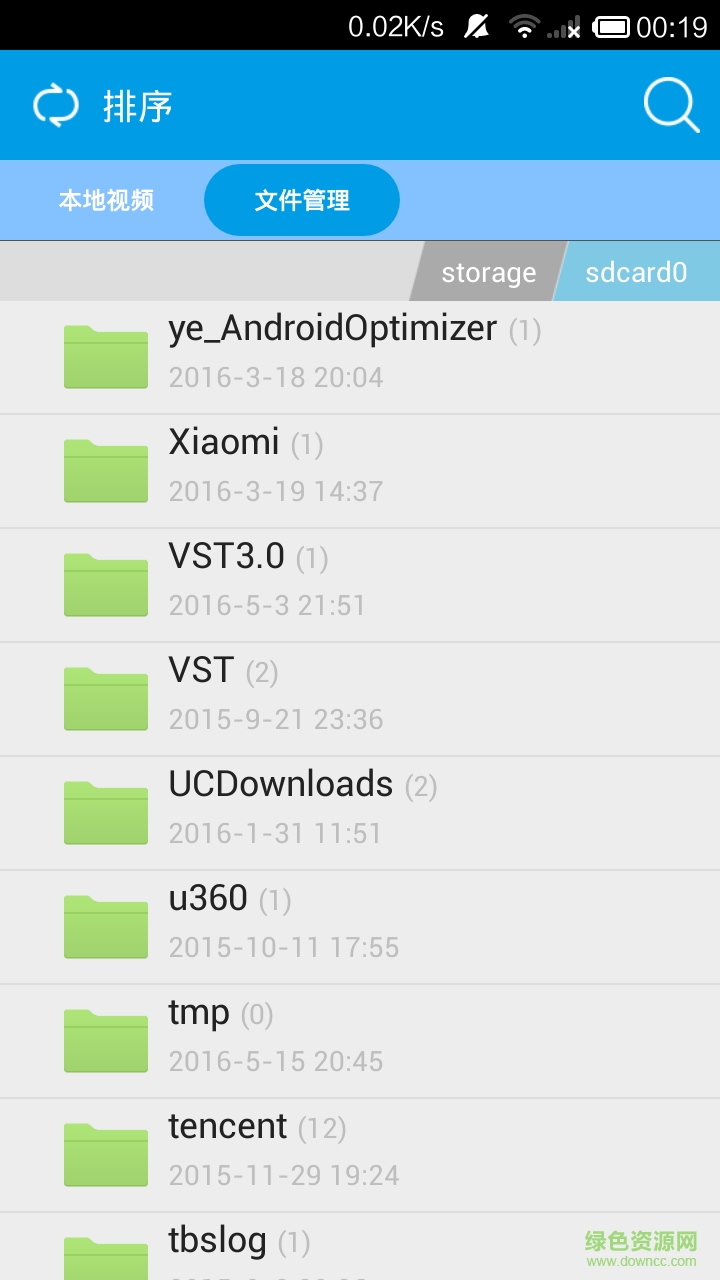Tap the Wi-Fi status bar icon
Image resolution: width=720 pixels, height=1280 pixels.
click(524, 27)
